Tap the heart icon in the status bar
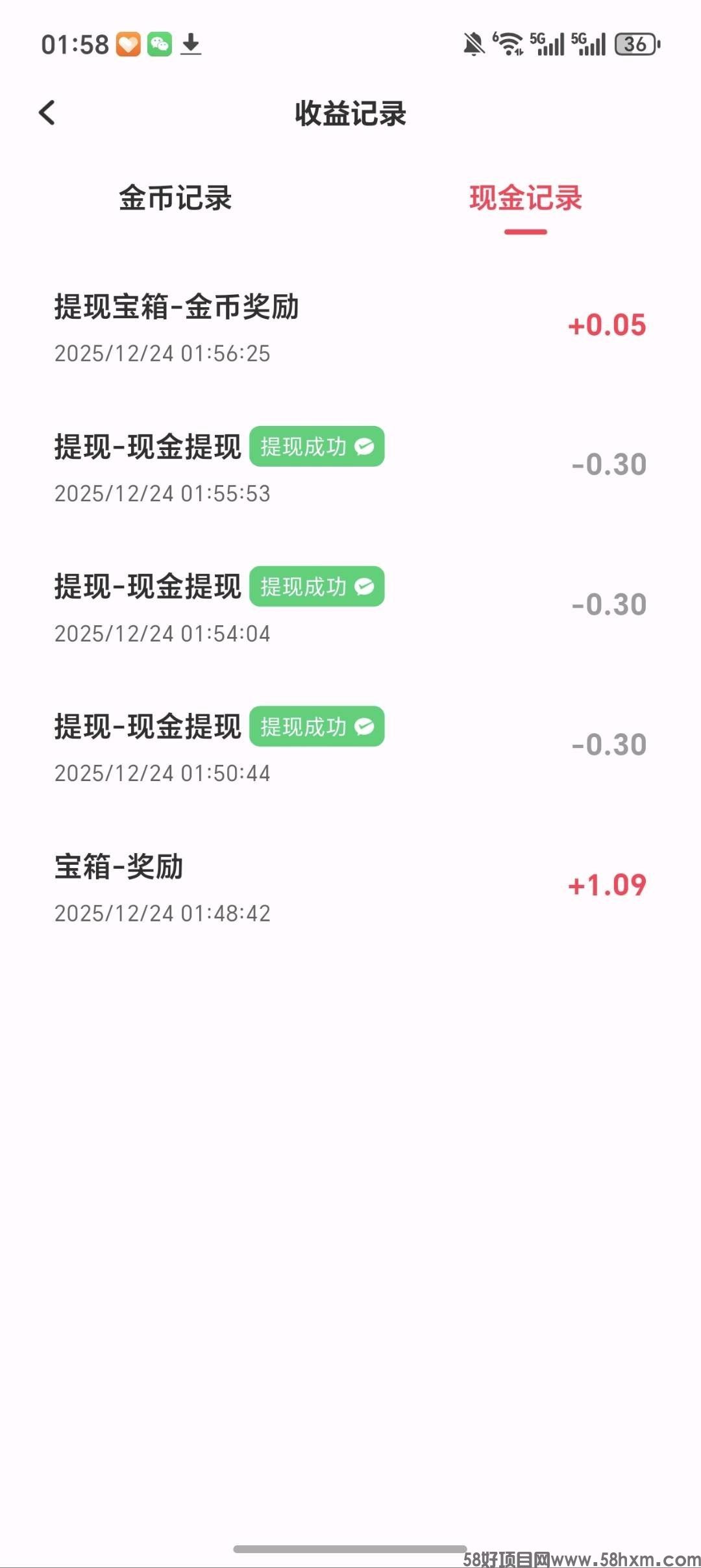701x1568 pixels. (x=127, y=44)
